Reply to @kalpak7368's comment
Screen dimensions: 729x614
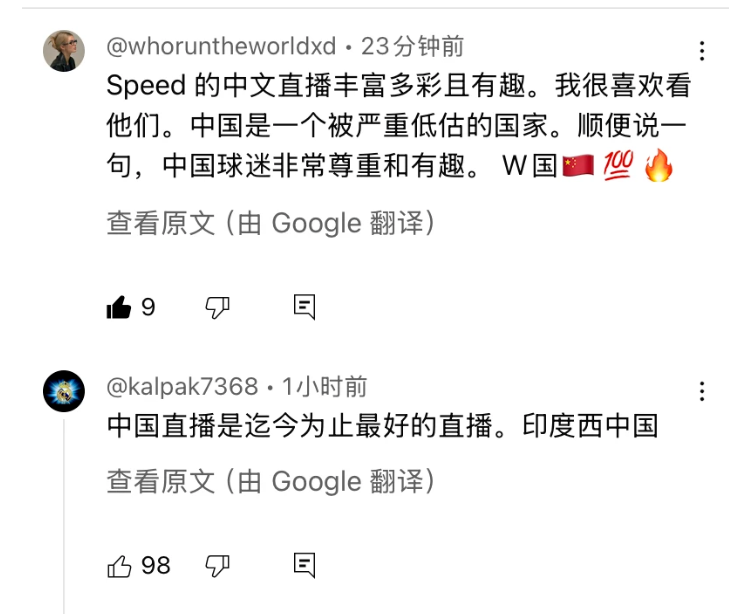pos(305,566)
